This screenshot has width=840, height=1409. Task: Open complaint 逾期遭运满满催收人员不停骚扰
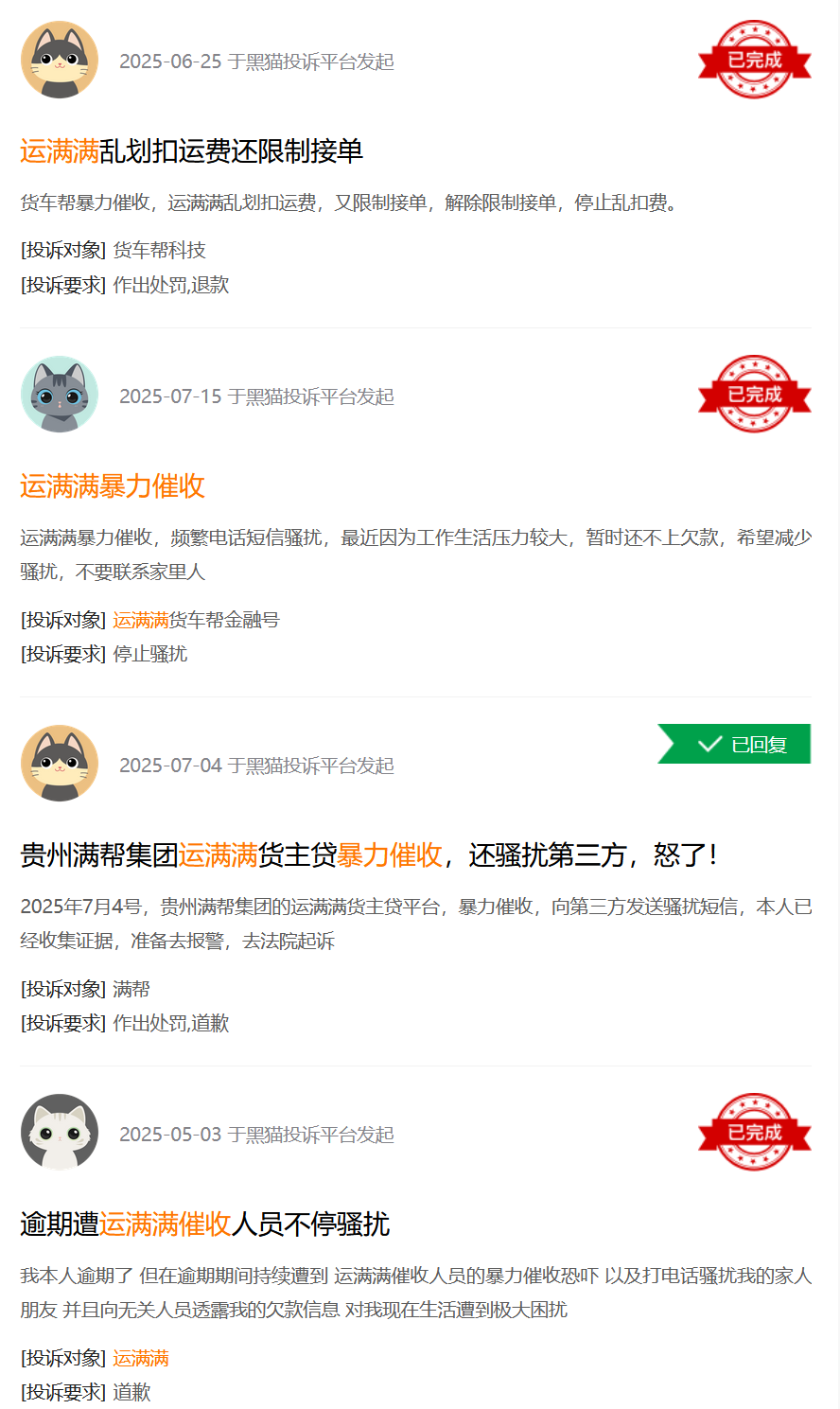[x=205, y=1224]
